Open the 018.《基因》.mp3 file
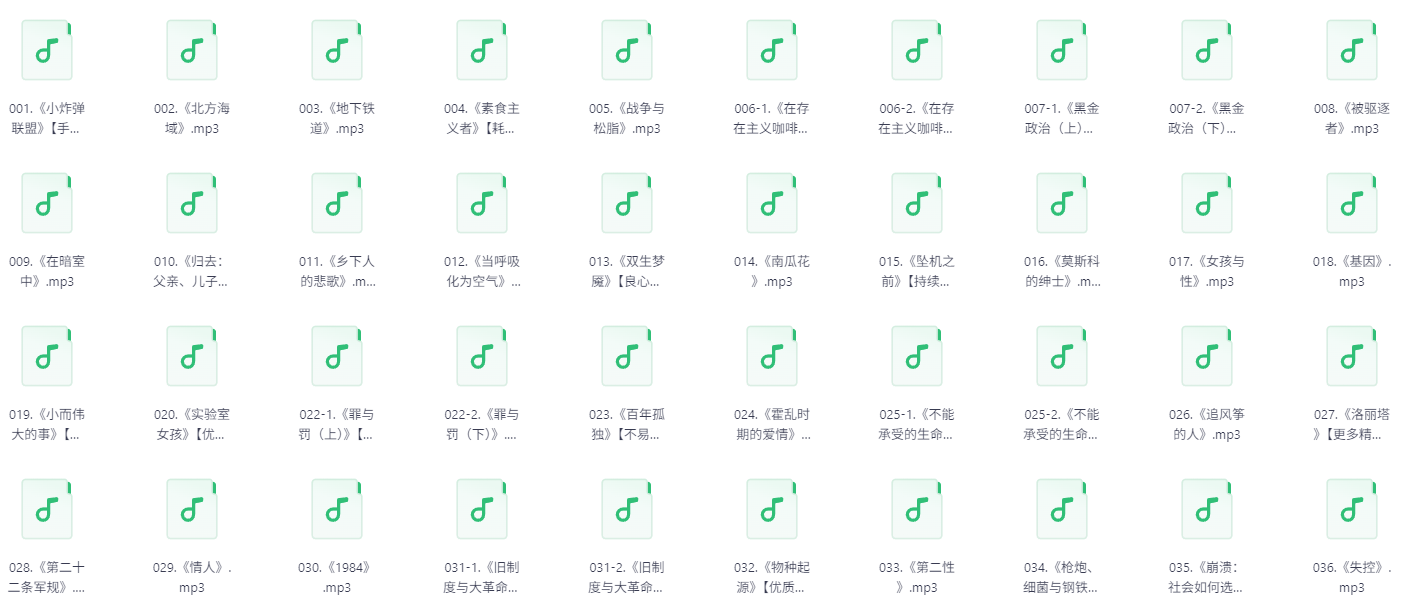Image resolution: width=1401 pixels, height=596 pixels. pos(1352,203)
